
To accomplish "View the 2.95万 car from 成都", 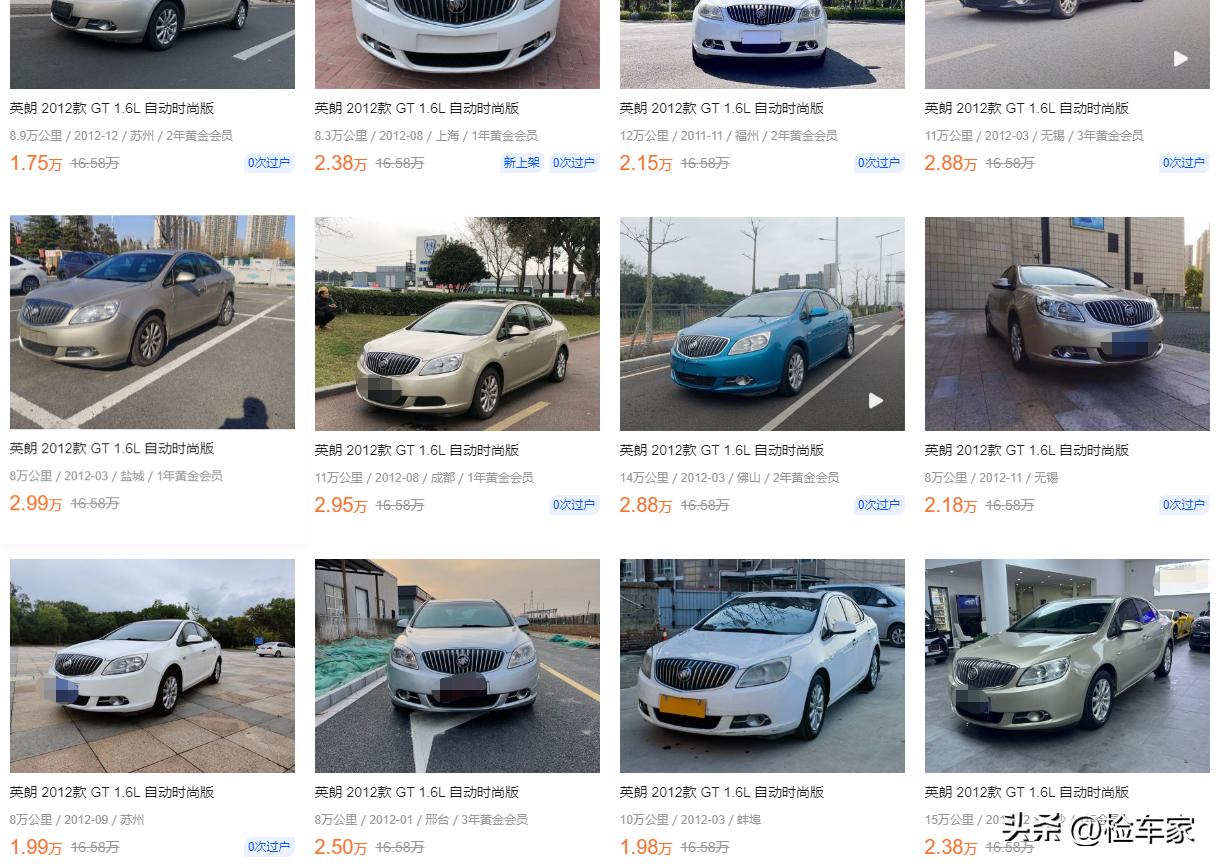I will click(x=457, y=324).
